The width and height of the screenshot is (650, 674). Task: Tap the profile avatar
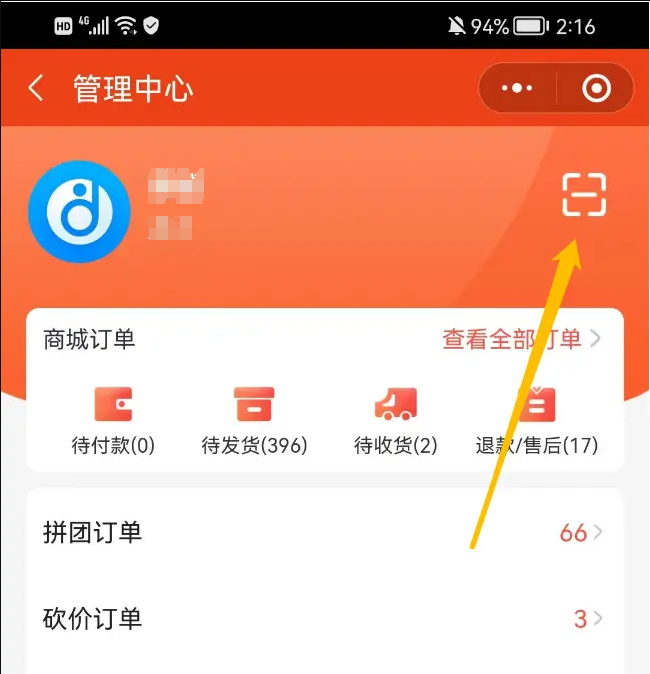pyautogui.click(x=79, y=211)
